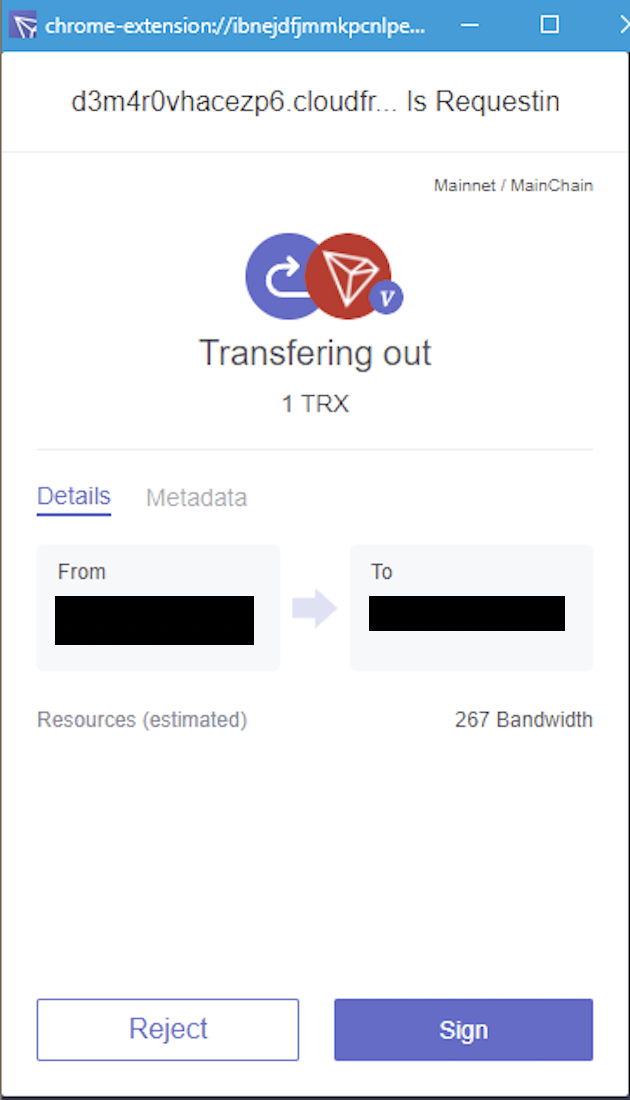Maximize the popup window
The height and width of the screenshot is (1100, 630).
click(549, 25)
